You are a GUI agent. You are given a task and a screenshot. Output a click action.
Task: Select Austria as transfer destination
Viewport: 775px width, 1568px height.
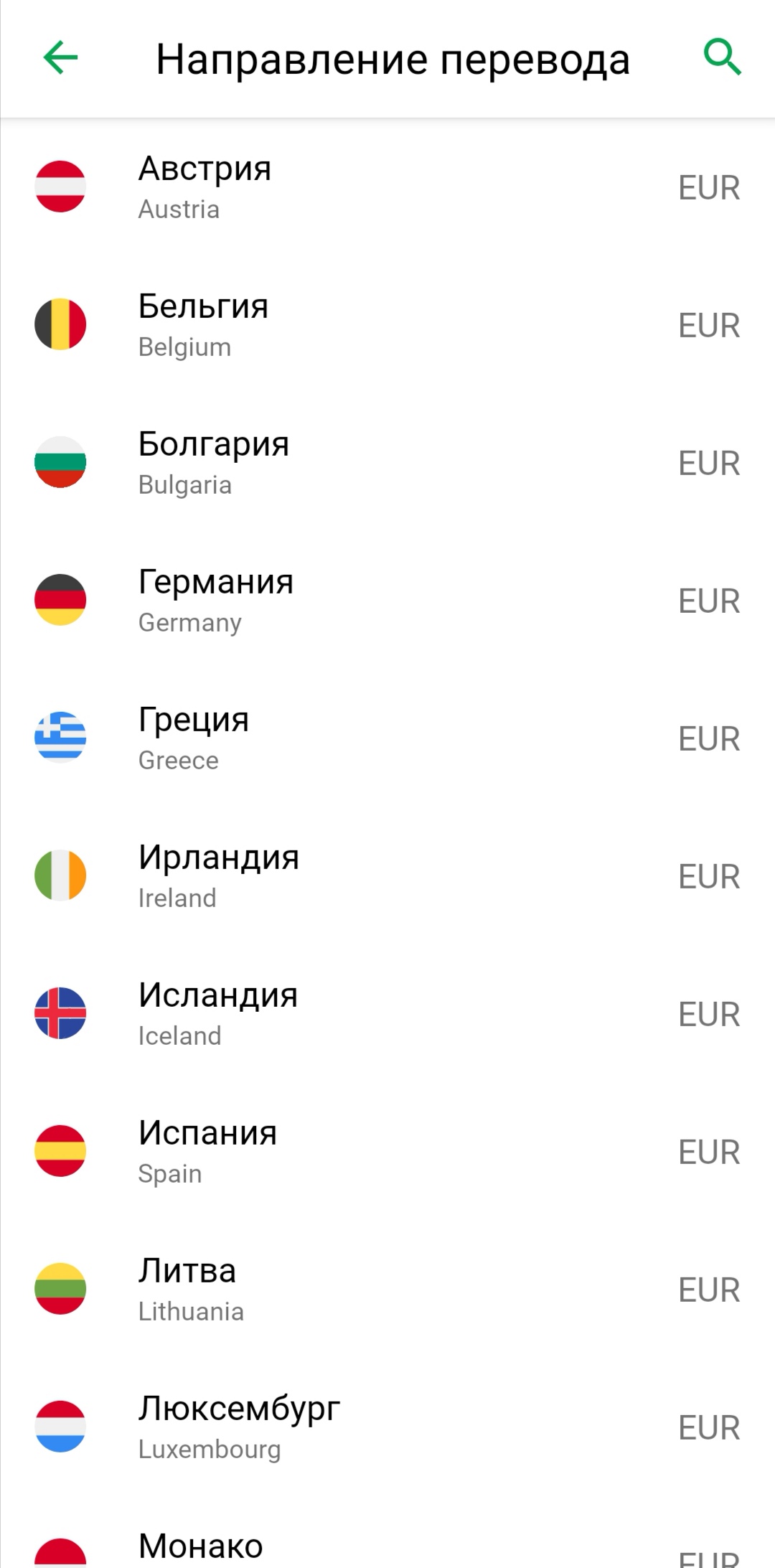pyautogui.click(x=387, y=187)
